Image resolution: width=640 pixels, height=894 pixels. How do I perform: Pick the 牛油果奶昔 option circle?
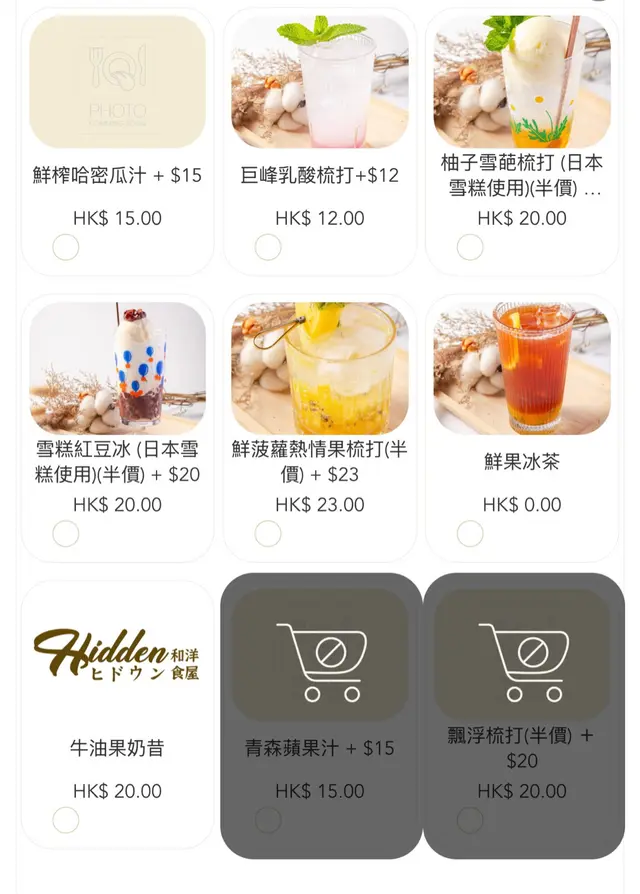[66, 821]
